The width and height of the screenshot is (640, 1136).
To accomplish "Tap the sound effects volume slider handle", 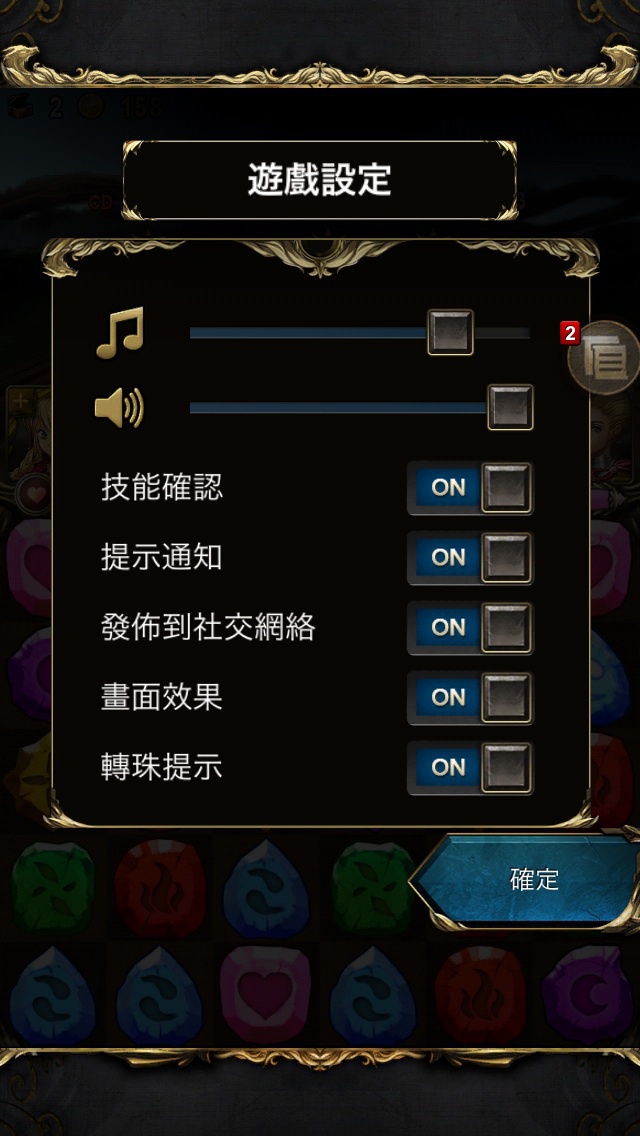I will (510, 407).
